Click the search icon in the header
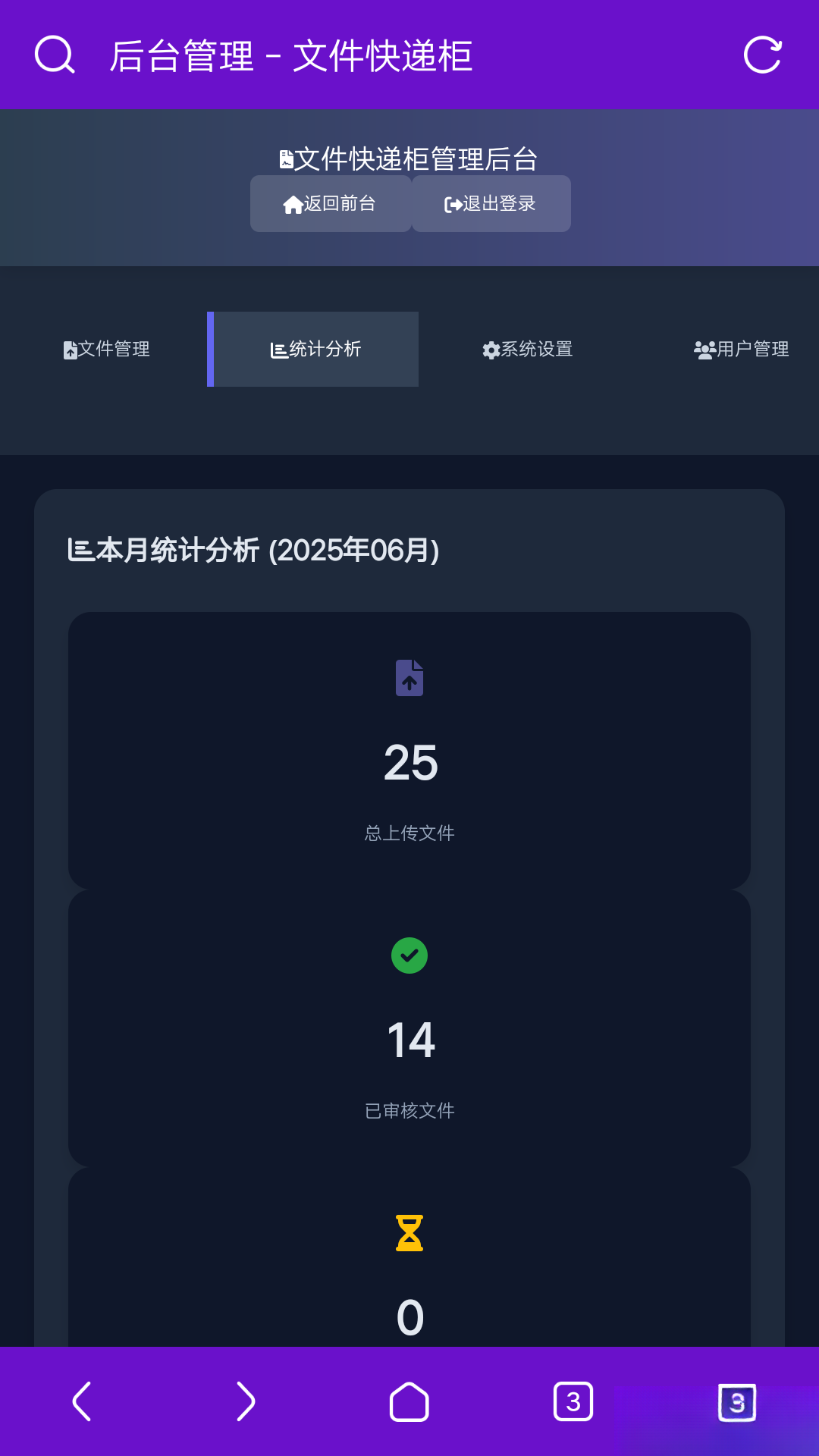 coord(53,55)
